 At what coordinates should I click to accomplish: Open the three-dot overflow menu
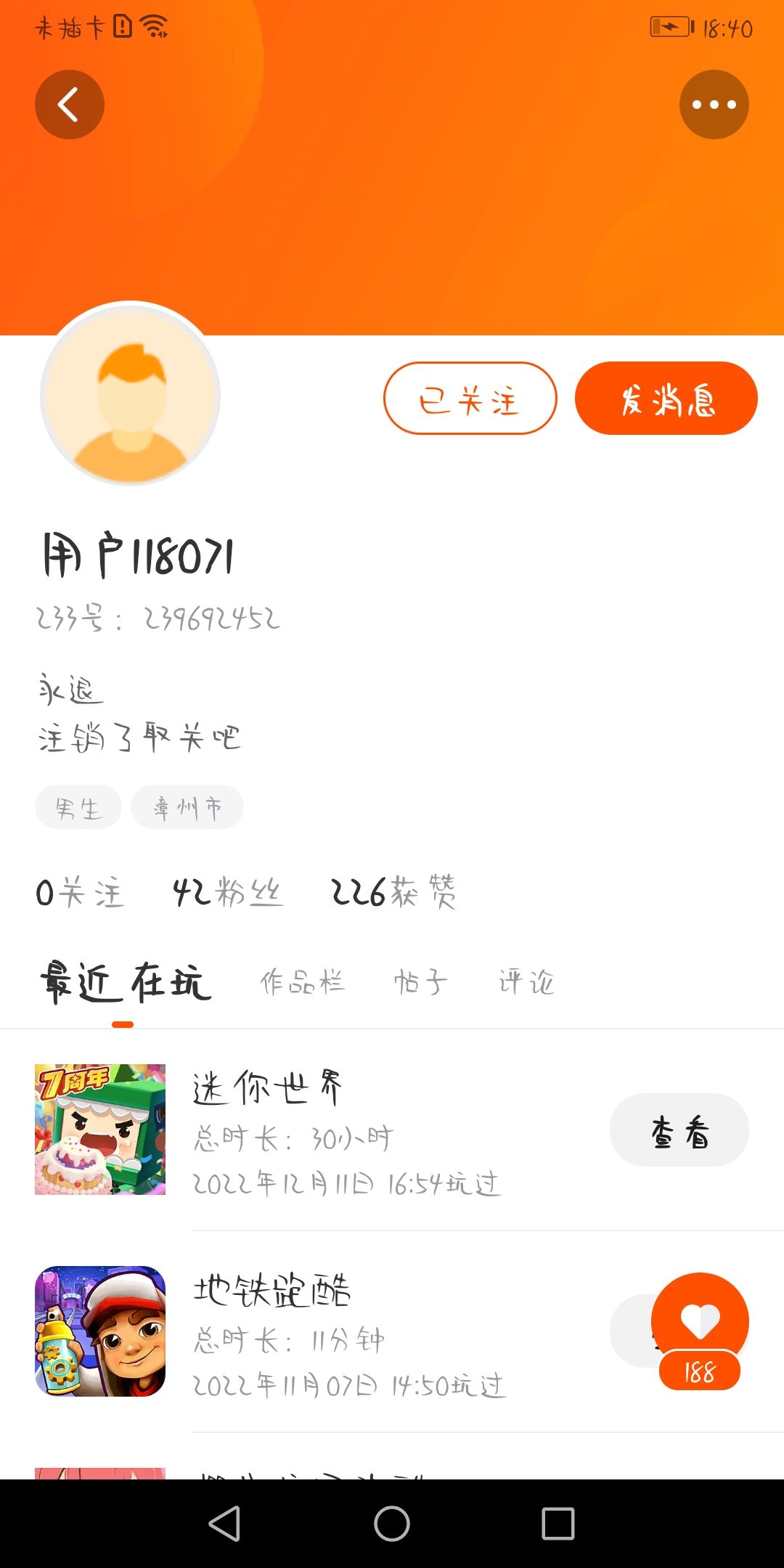(x=714, y=105)
